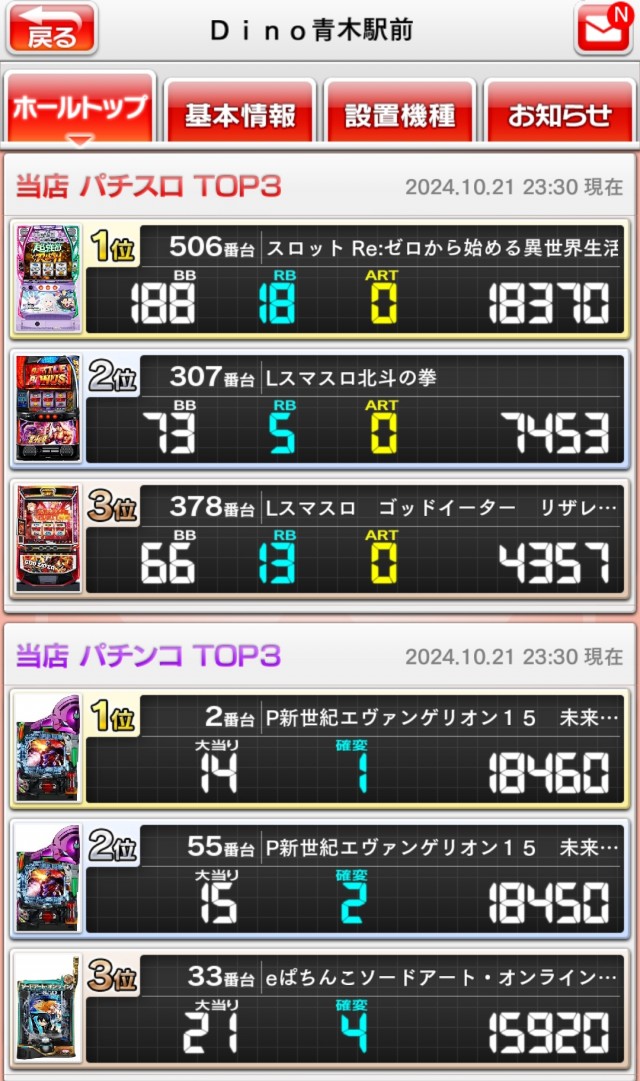Viewport: 640px width, 1081px height.
Task: Open the お知らせ tab
Action: pyautogui.click(x=560, y=114)
